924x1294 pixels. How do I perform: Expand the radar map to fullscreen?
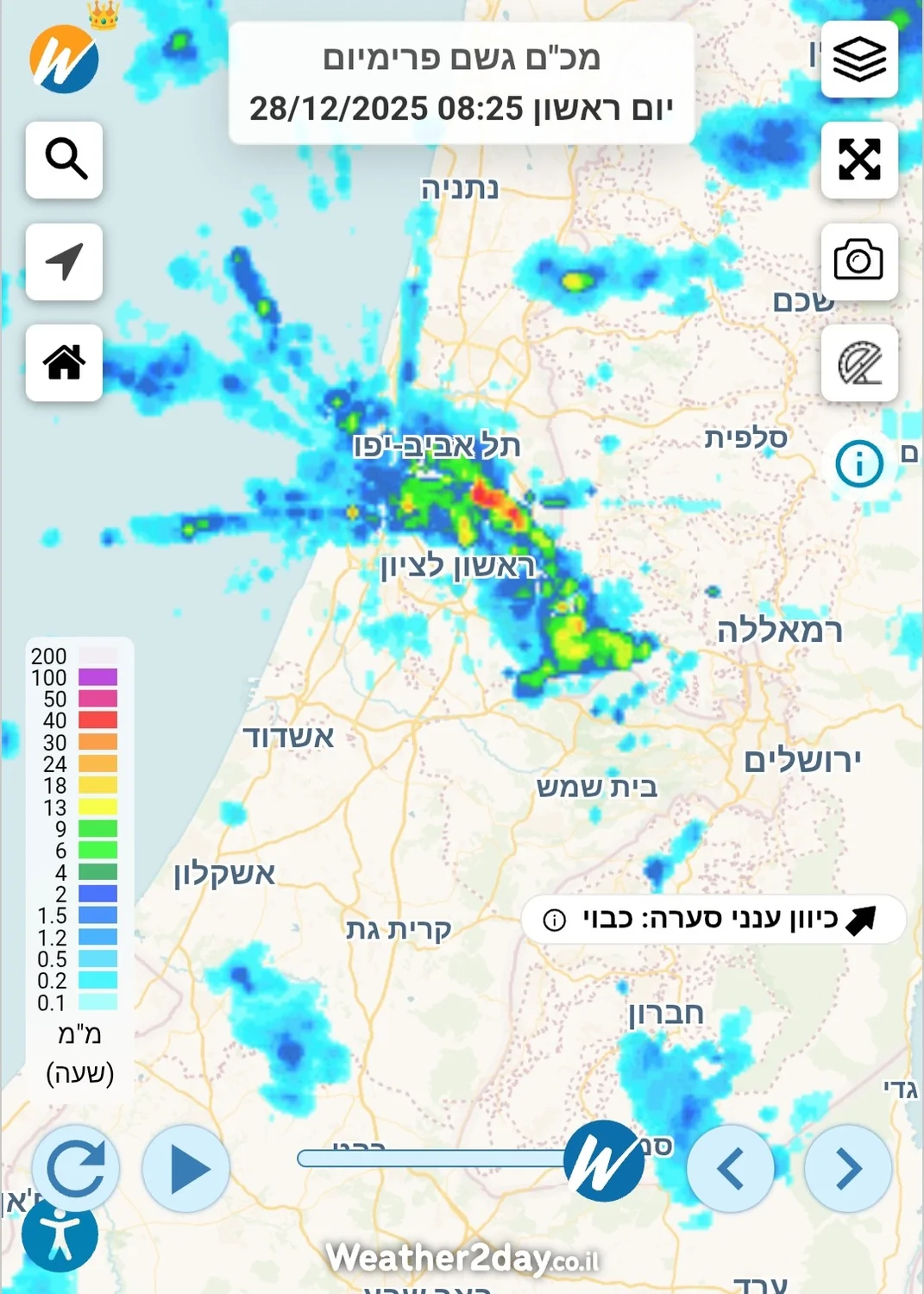[859, 160]
